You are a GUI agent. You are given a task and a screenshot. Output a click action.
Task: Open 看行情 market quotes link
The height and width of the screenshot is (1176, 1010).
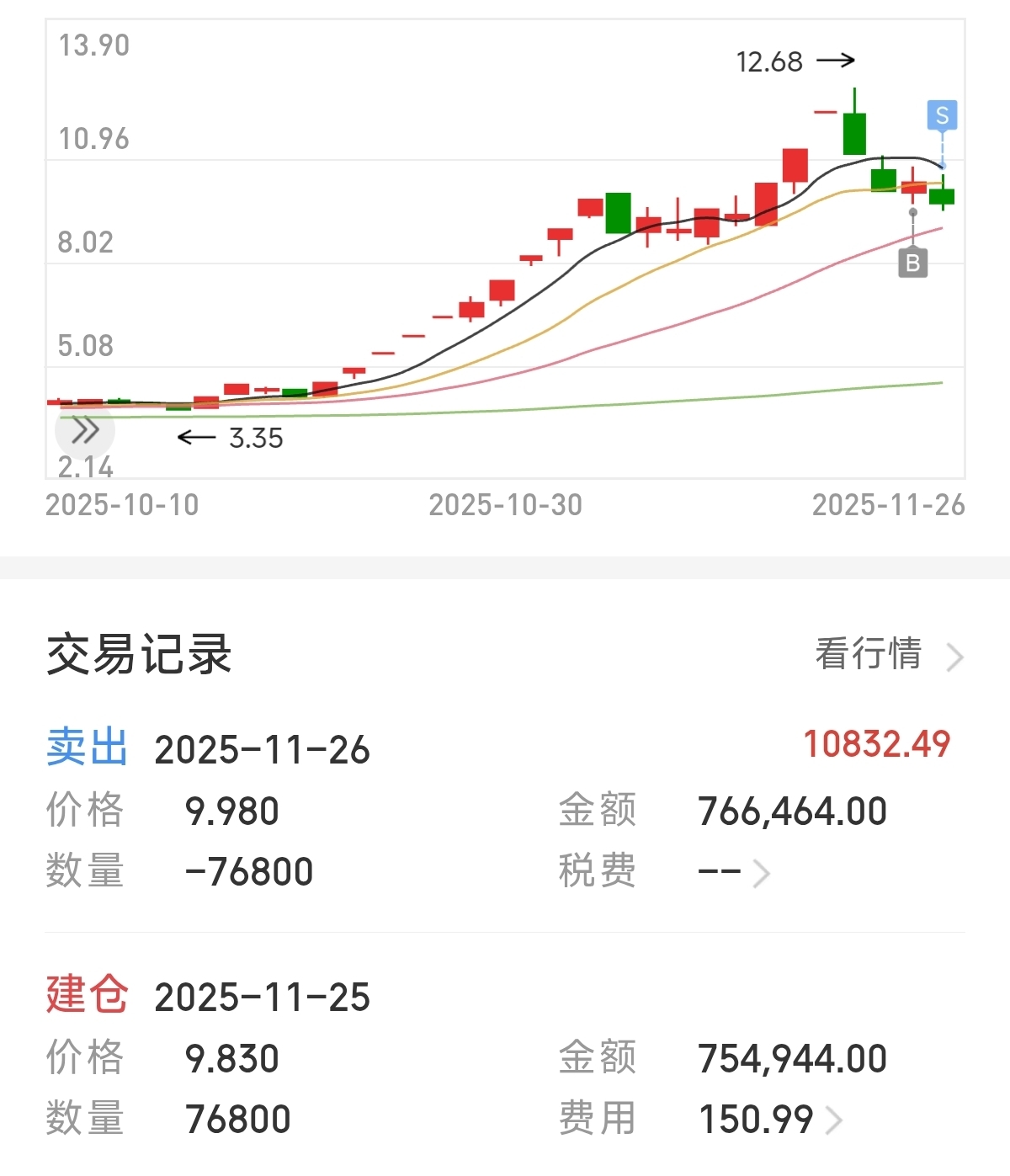tap(888, 655)
